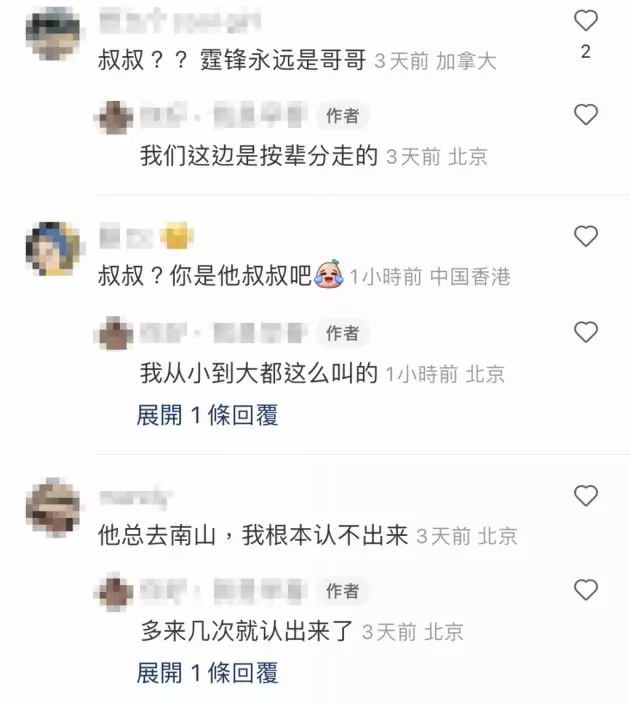Like the comment "霆锋永远是哥哥"
The width and height of the screenshot is (630, 704).
click(586, 20)
